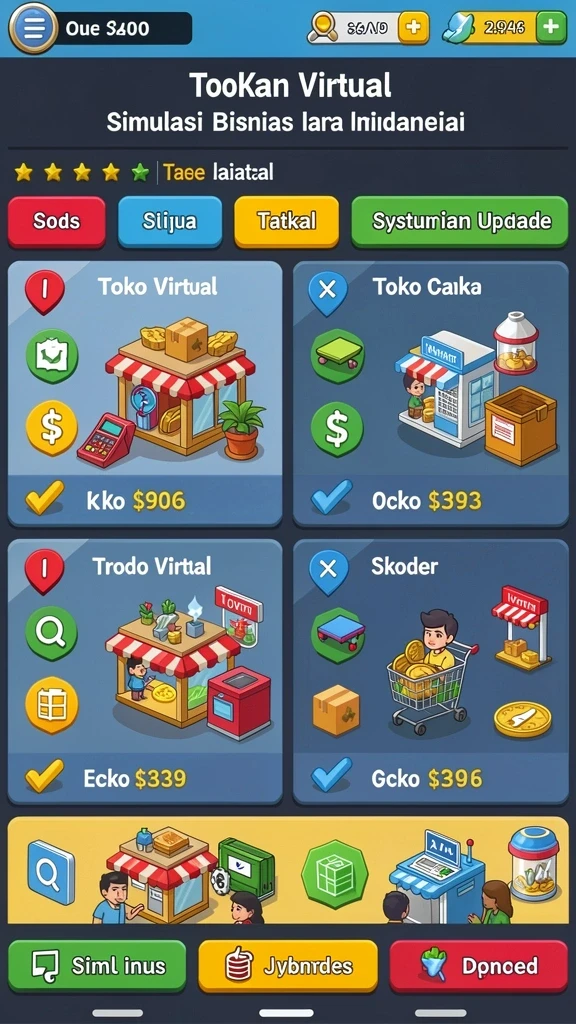Tap the green dollar icon in Toko Caika
The width and height of the screenshot is (576, 1024).
pos(336,429)
